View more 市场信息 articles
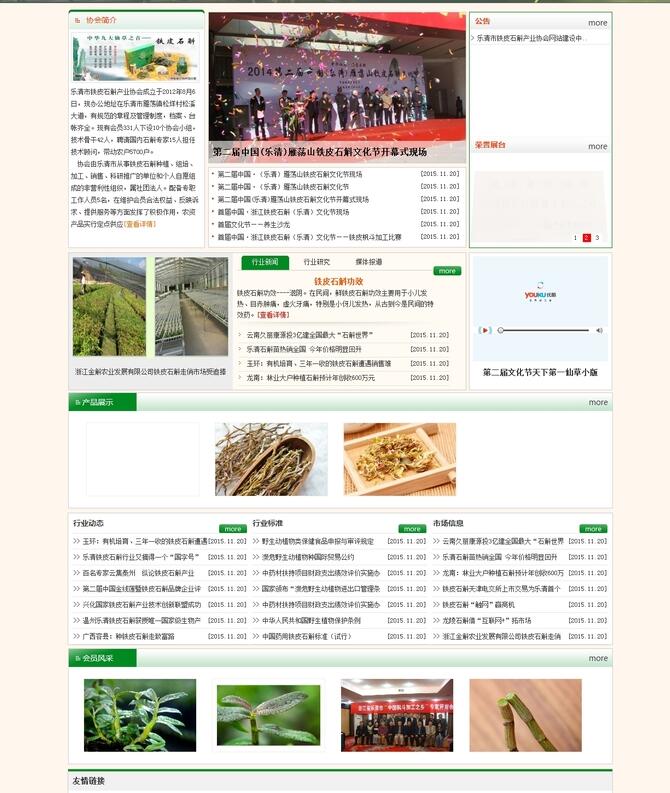The image size is (670, 793). point(593,529)
